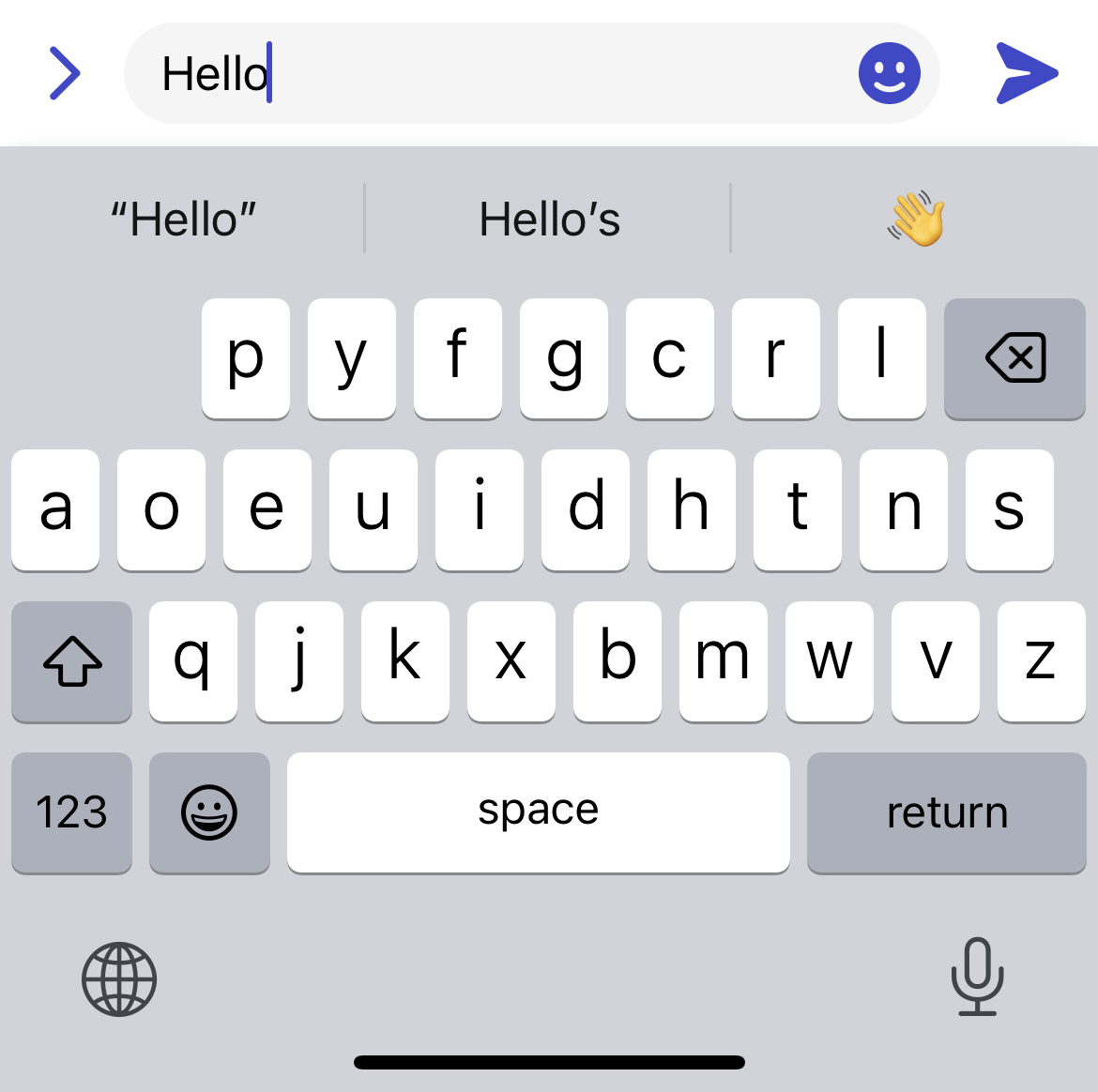Switch keyboard to 123 numbers
Viewport: 1098px width, 1092px height.
coord(71,812)
